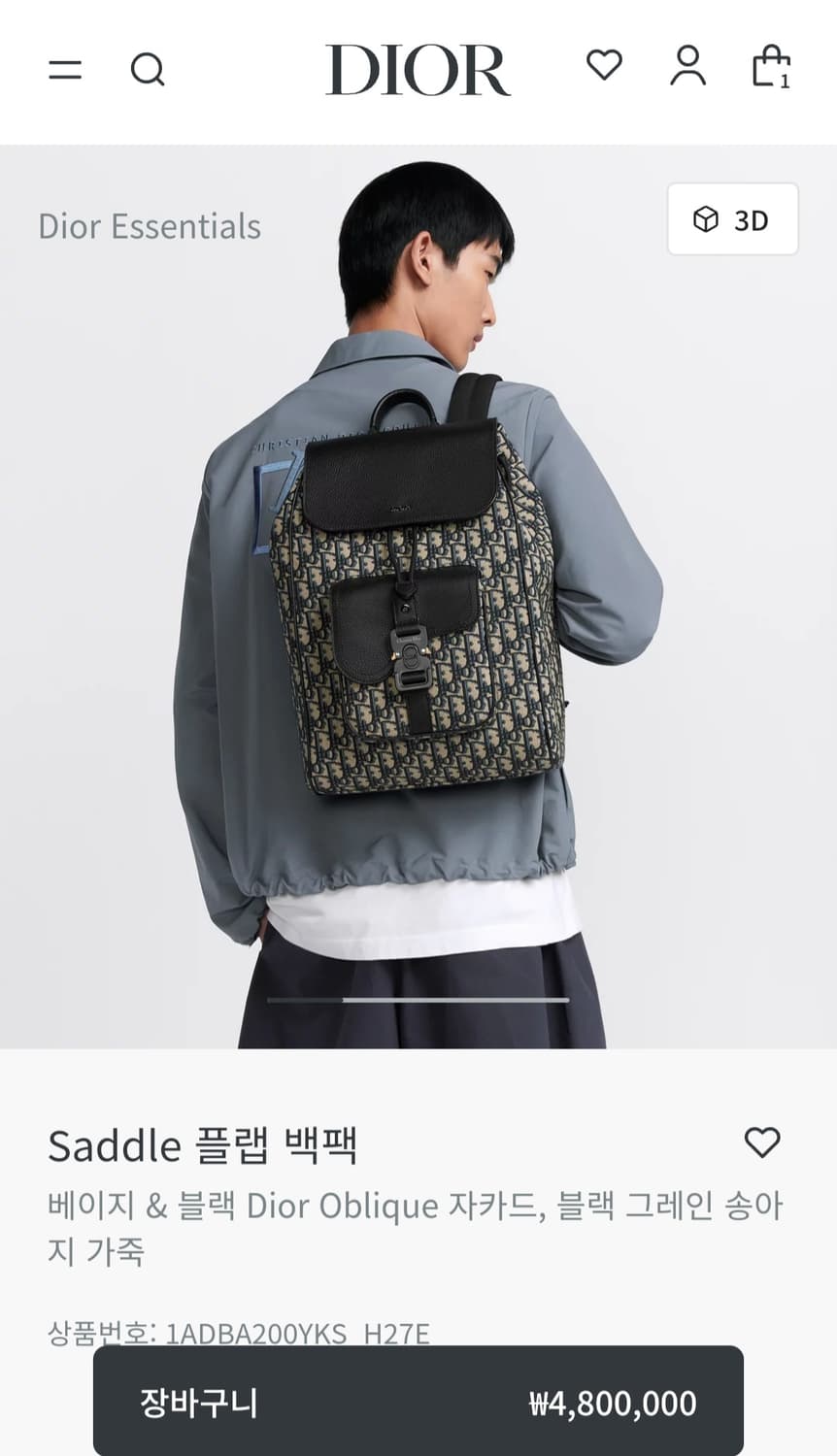The height and width of the screenshot is (1456, 837).
Task: Select the Dior Essentials collection label
Action: click(x=150, y=226)
